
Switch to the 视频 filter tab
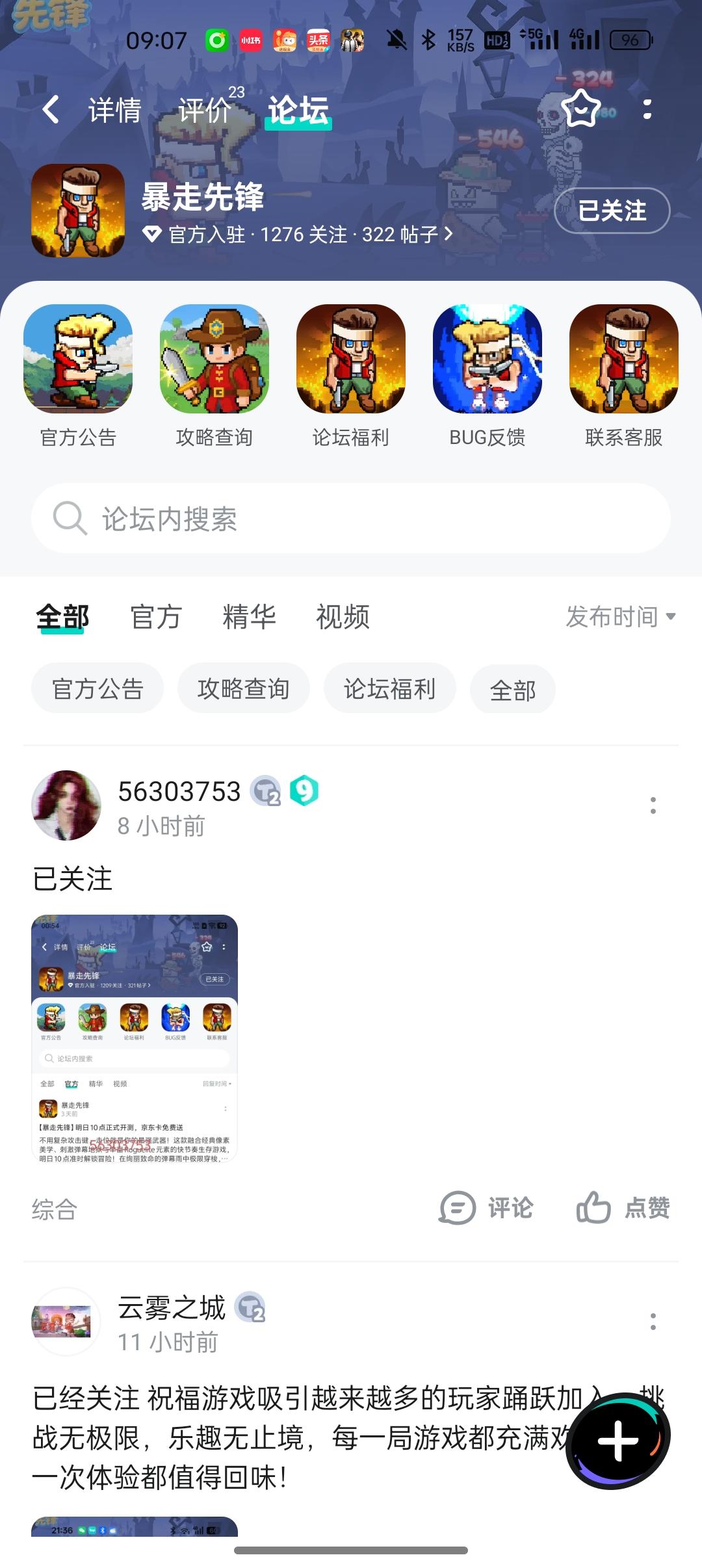coord(343,618)
